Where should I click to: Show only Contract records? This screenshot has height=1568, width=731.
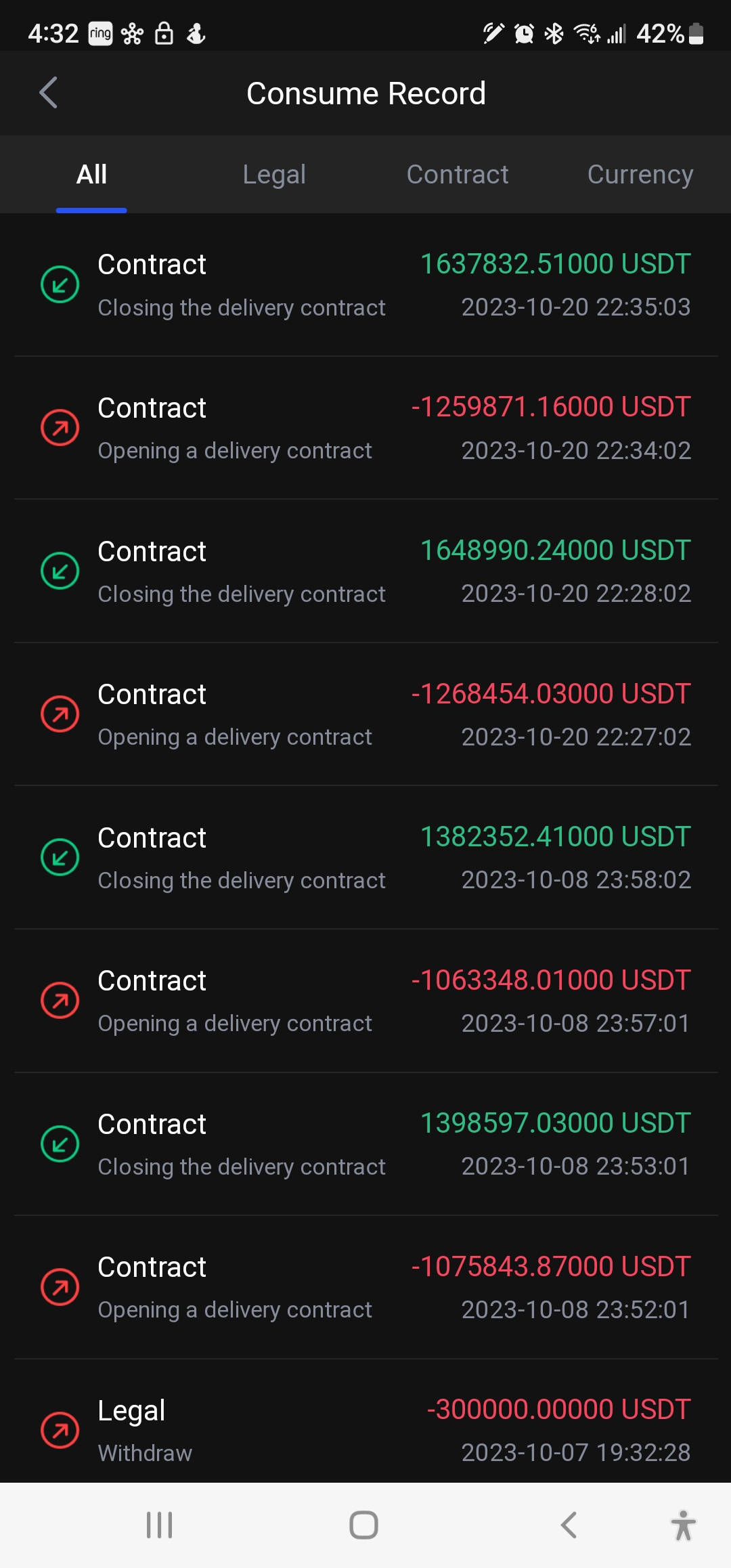pyautogui.click(x=458, y=175)
